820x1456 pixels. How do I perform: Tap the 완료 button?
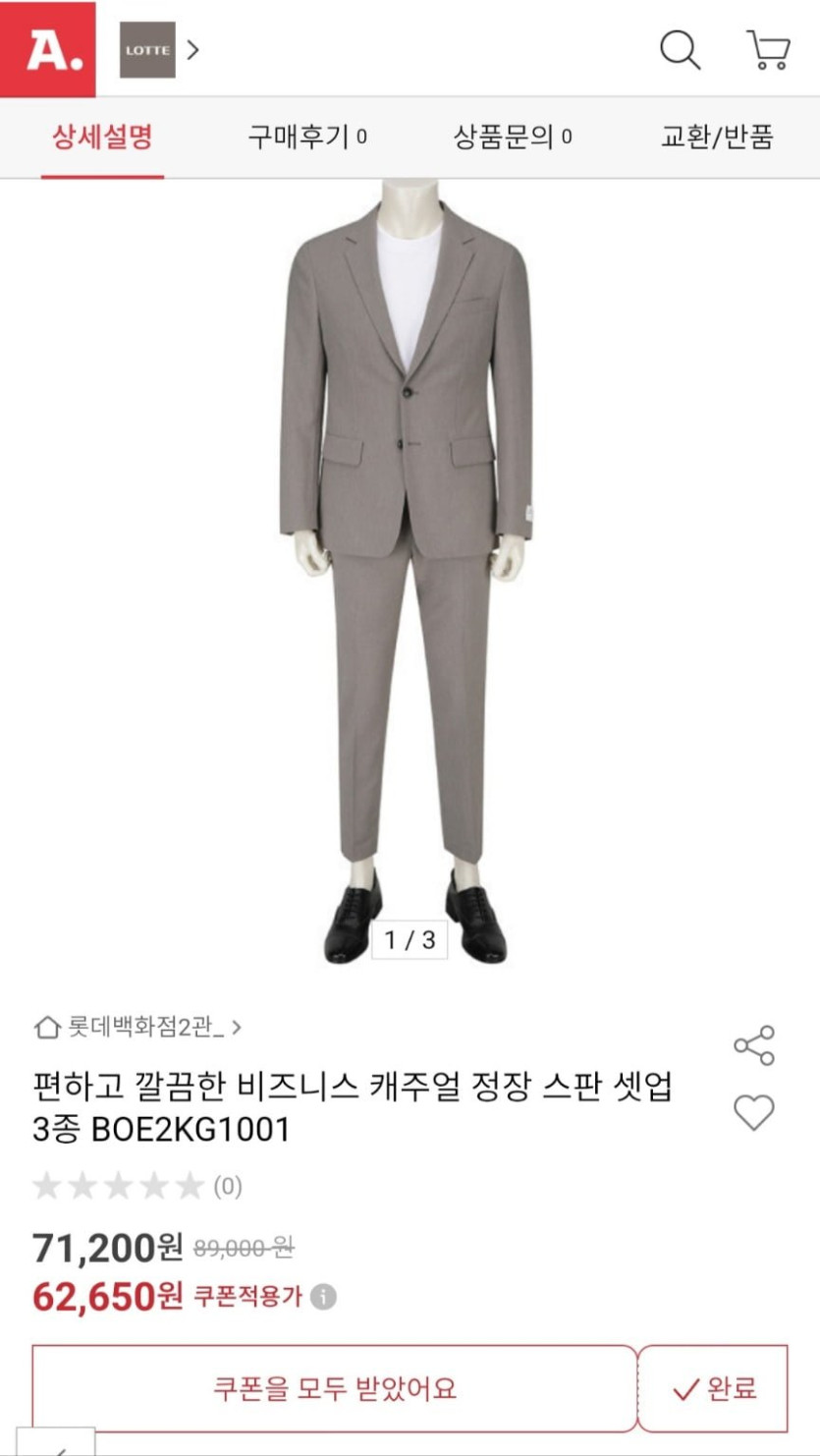pyautogui.click(x=714, y=1388)
